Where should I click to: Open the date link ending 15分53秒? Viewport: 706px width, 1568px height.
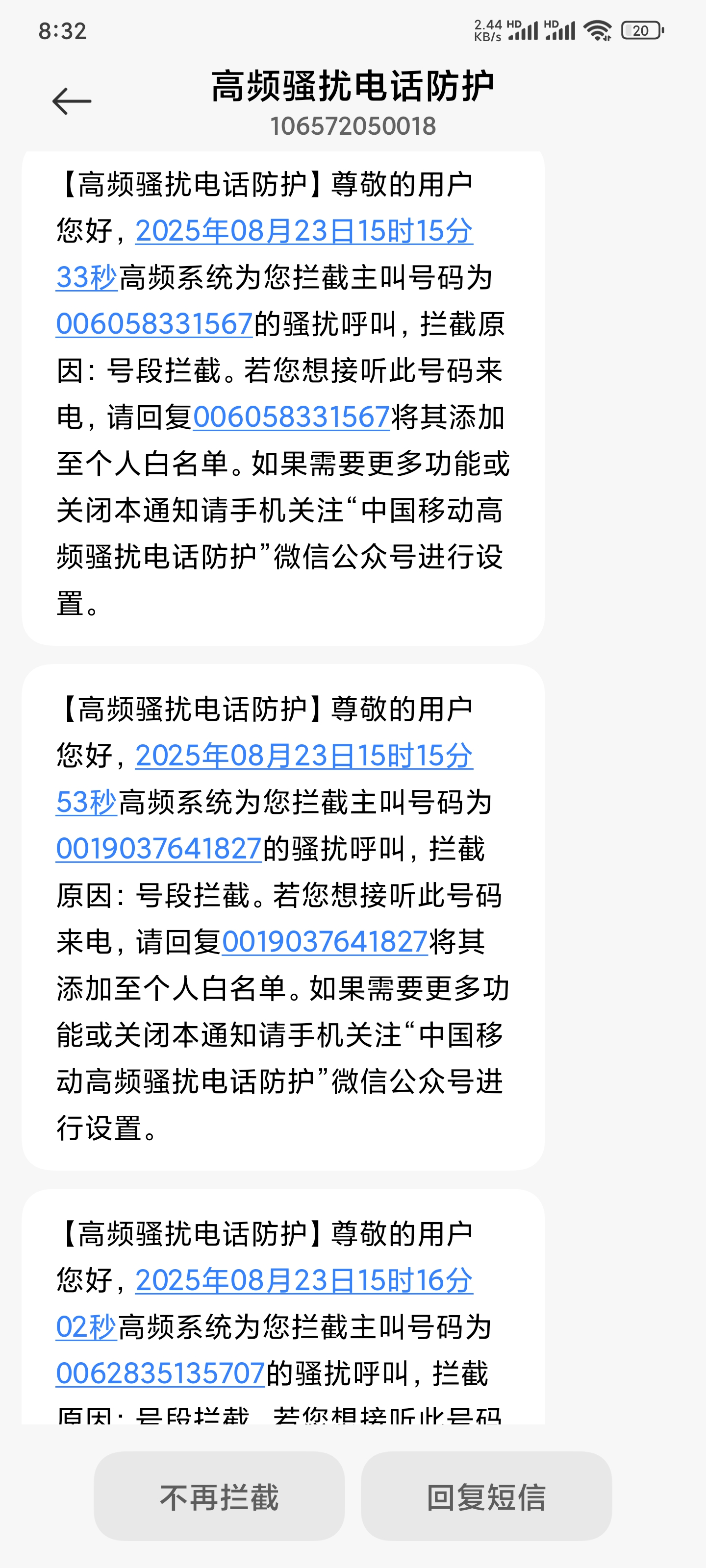click(303, 757)
